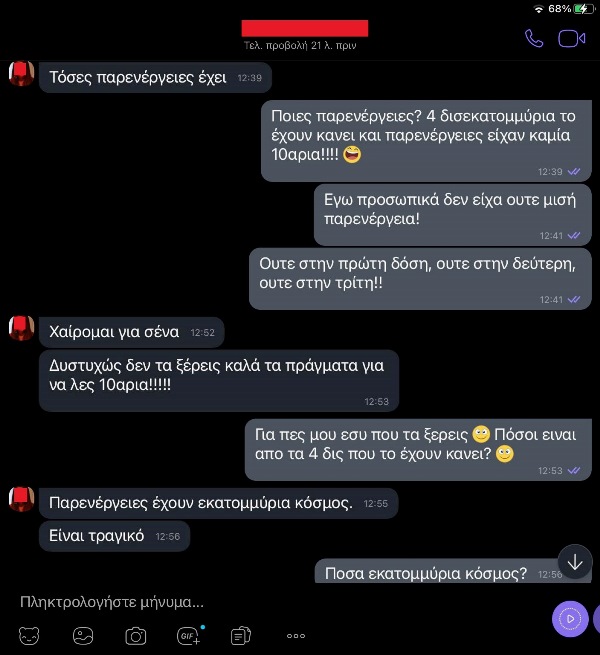
Task: Open the camera
Action: tap(136, 635)
